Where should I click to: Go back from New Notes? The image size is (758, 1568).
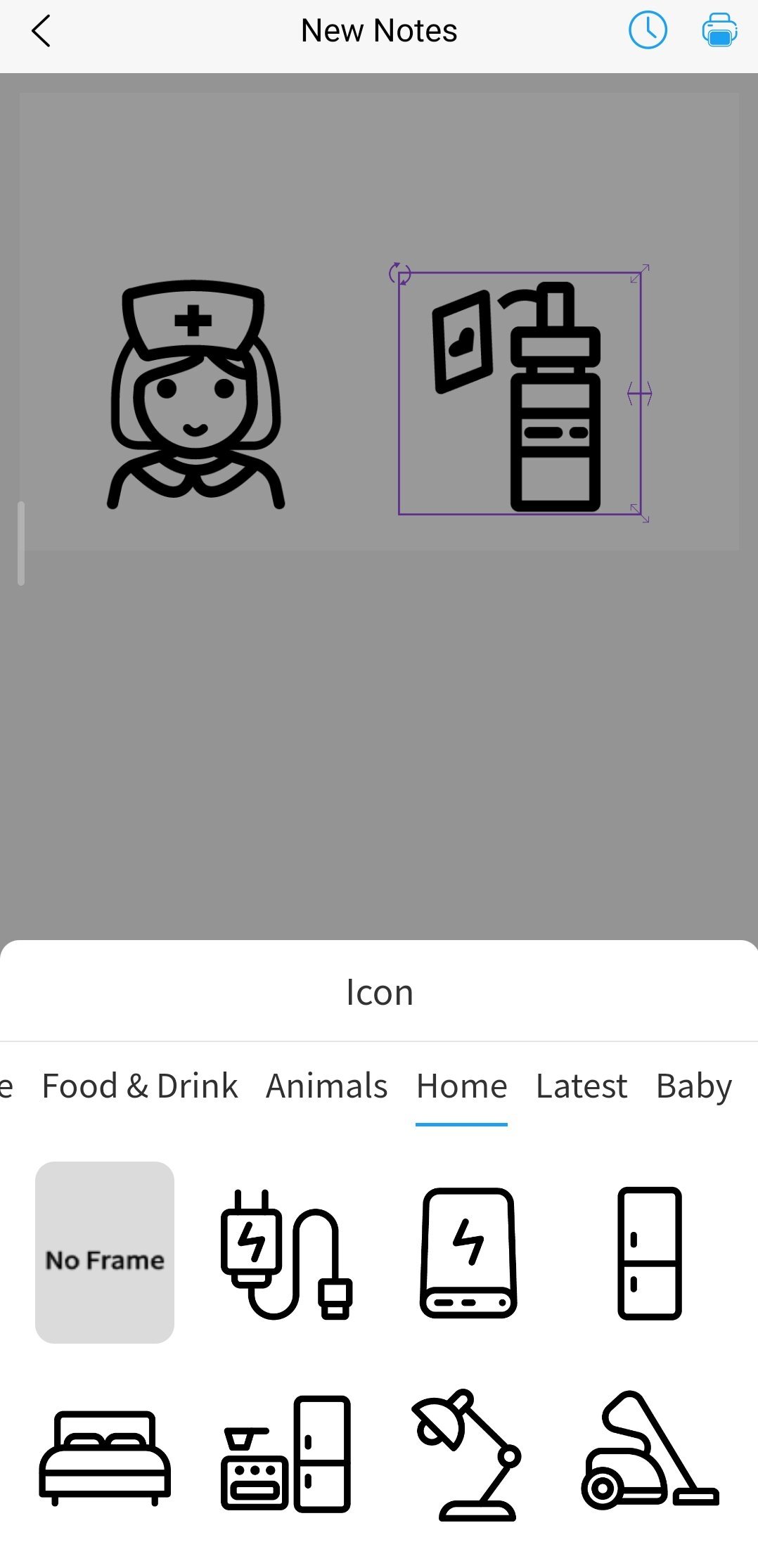41,32
